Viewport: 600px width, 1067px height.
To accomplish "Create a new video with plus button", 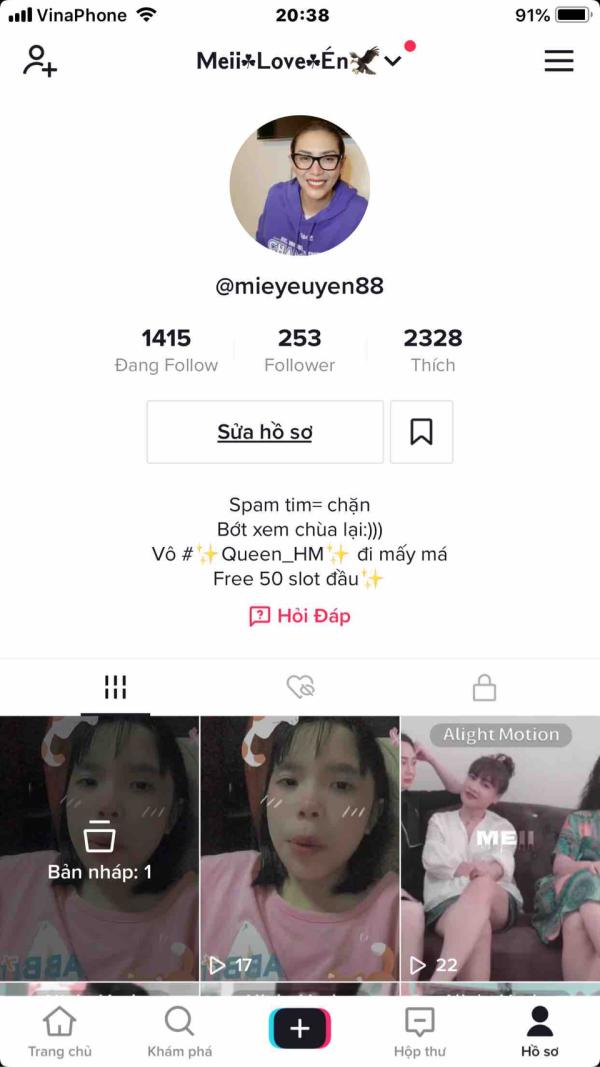I will coord(300,1029).
